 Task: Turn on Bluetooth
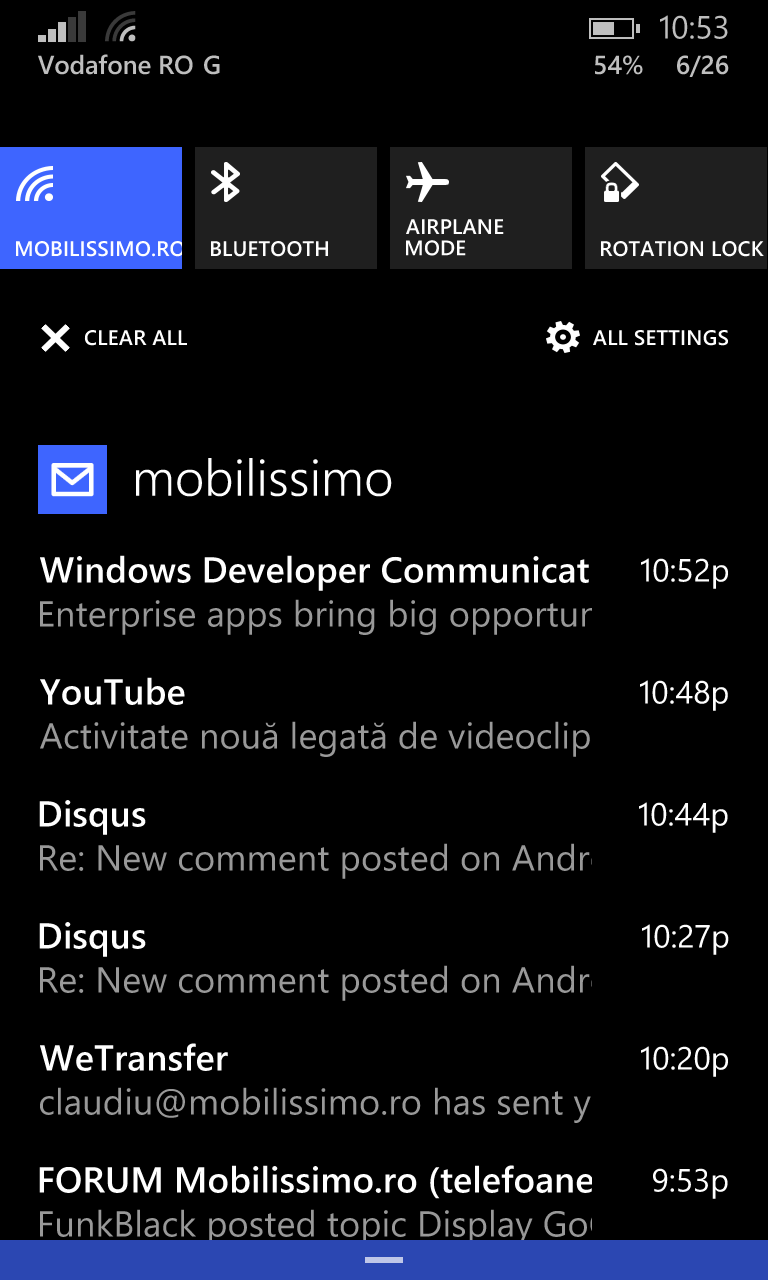click(x=285, y=208)
